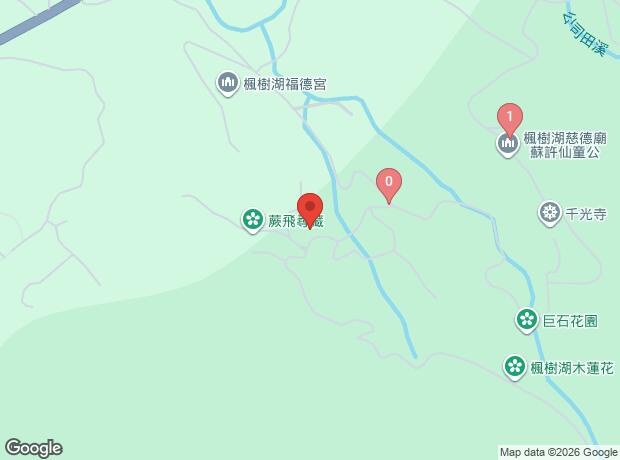Open the 楓樹湖福德宮 place marker
Screen dimensions: 620x460
[x=227, y=83]
